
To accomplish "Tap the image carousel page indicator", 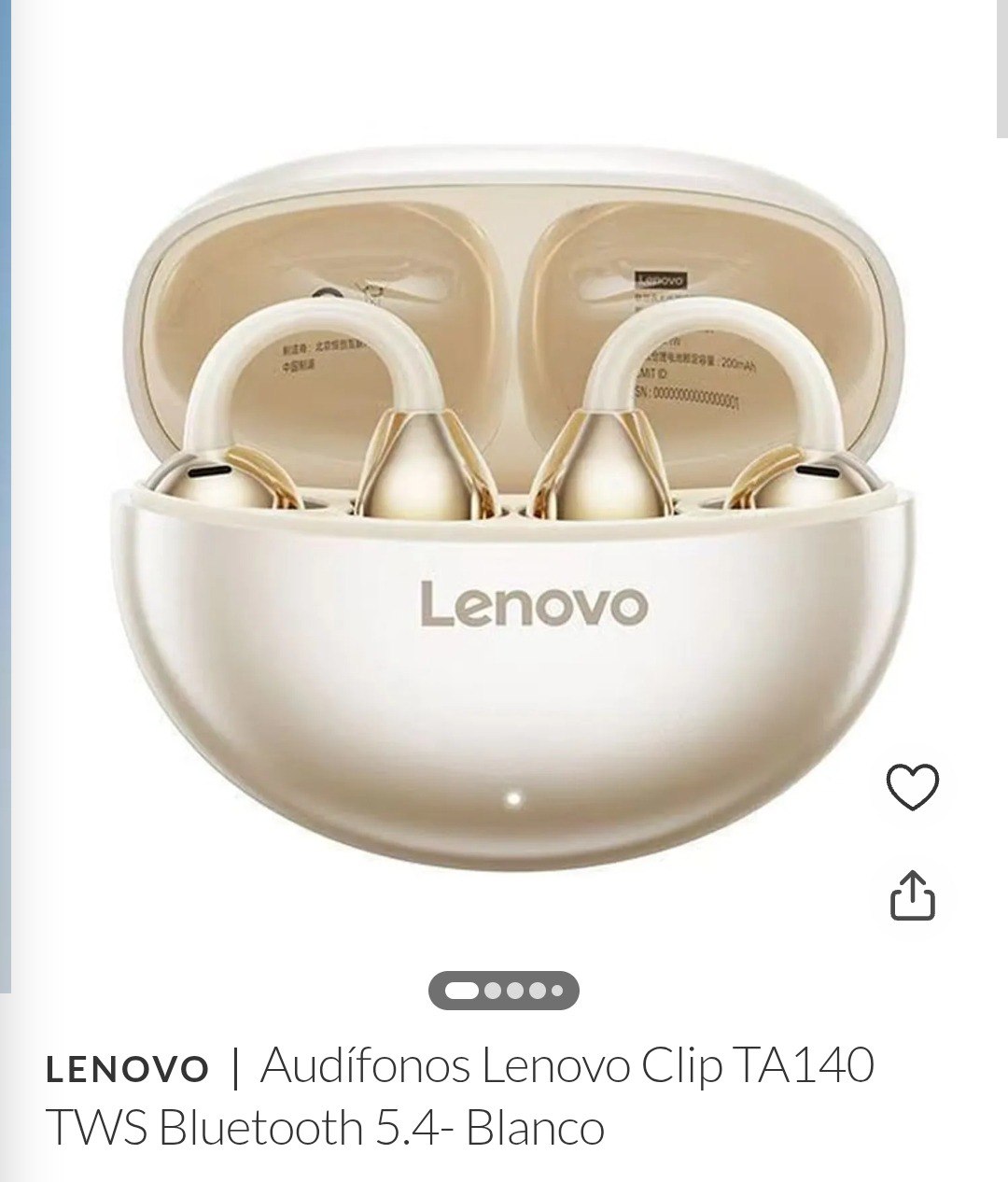I will click(x=504, y=991).
